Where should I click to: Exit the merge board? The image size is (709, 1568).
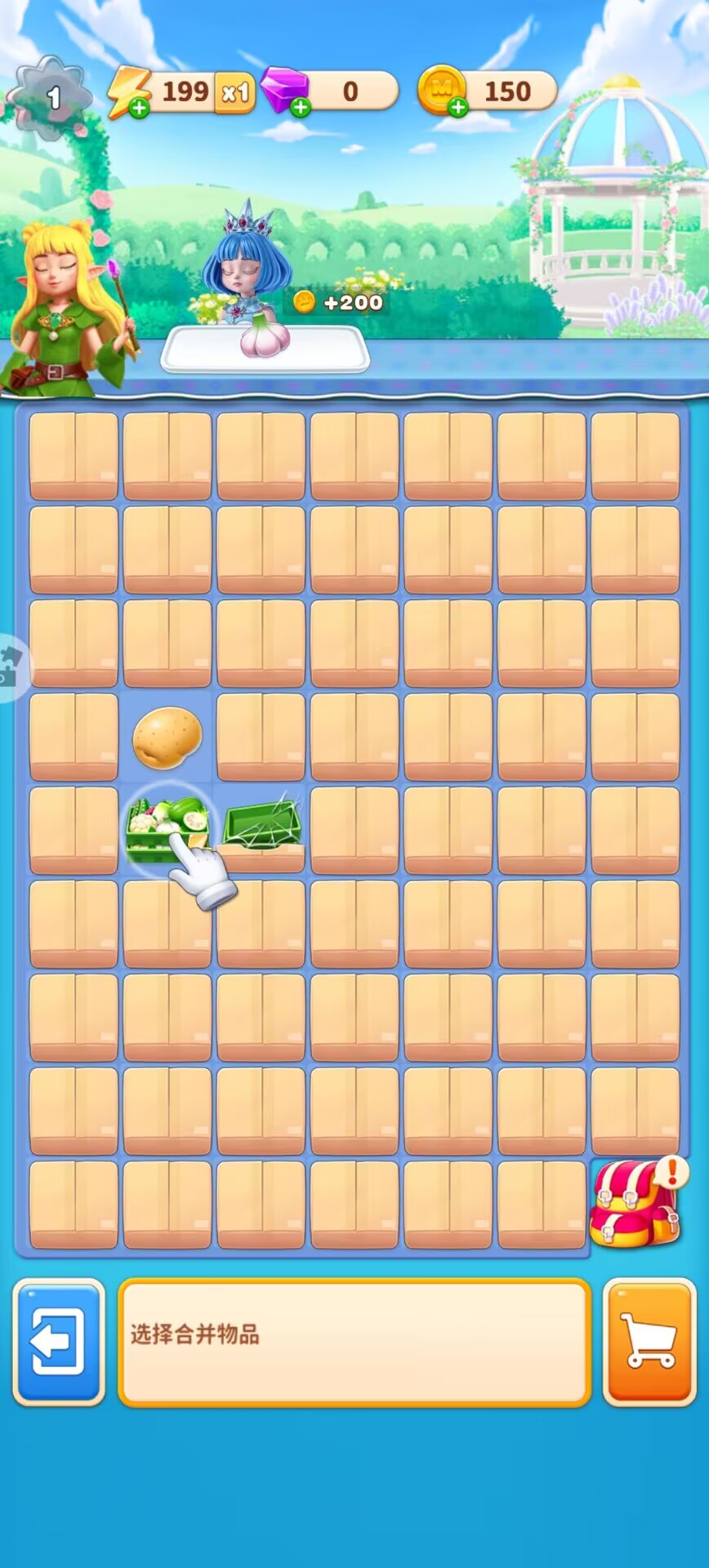(58, 1342)
